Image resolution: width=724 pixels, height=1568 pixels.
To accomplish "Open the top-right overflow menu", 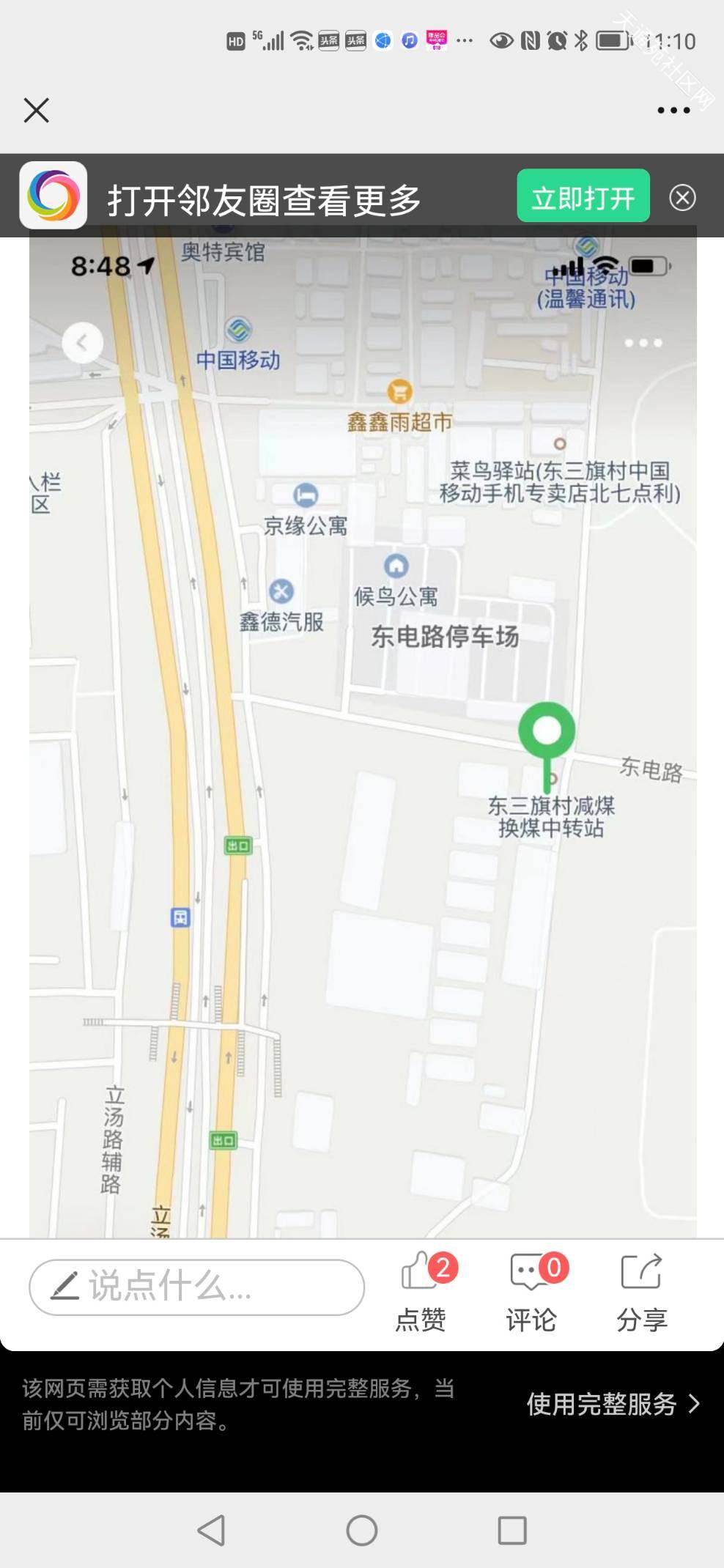I will pos(673,111).
